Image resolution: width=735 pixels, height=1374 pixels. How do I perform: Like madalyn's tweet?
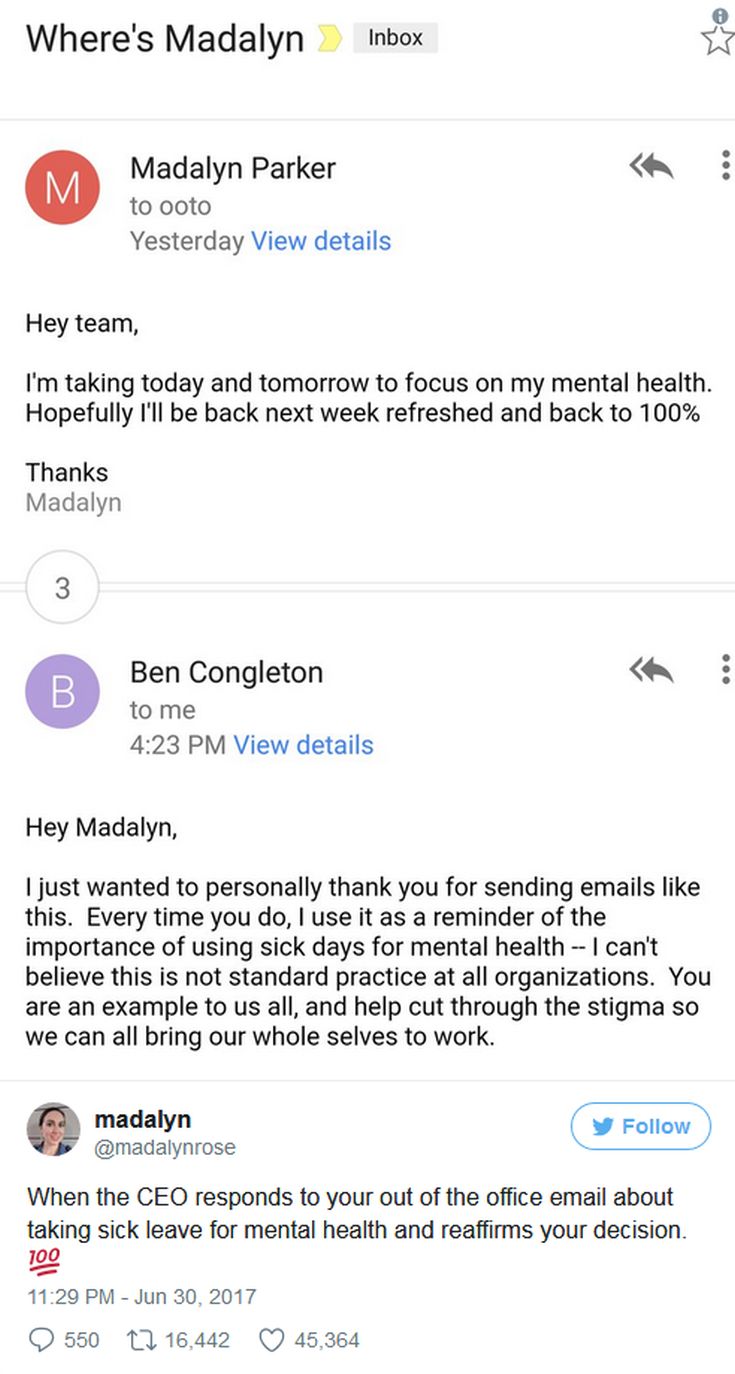click(271, 1340)
